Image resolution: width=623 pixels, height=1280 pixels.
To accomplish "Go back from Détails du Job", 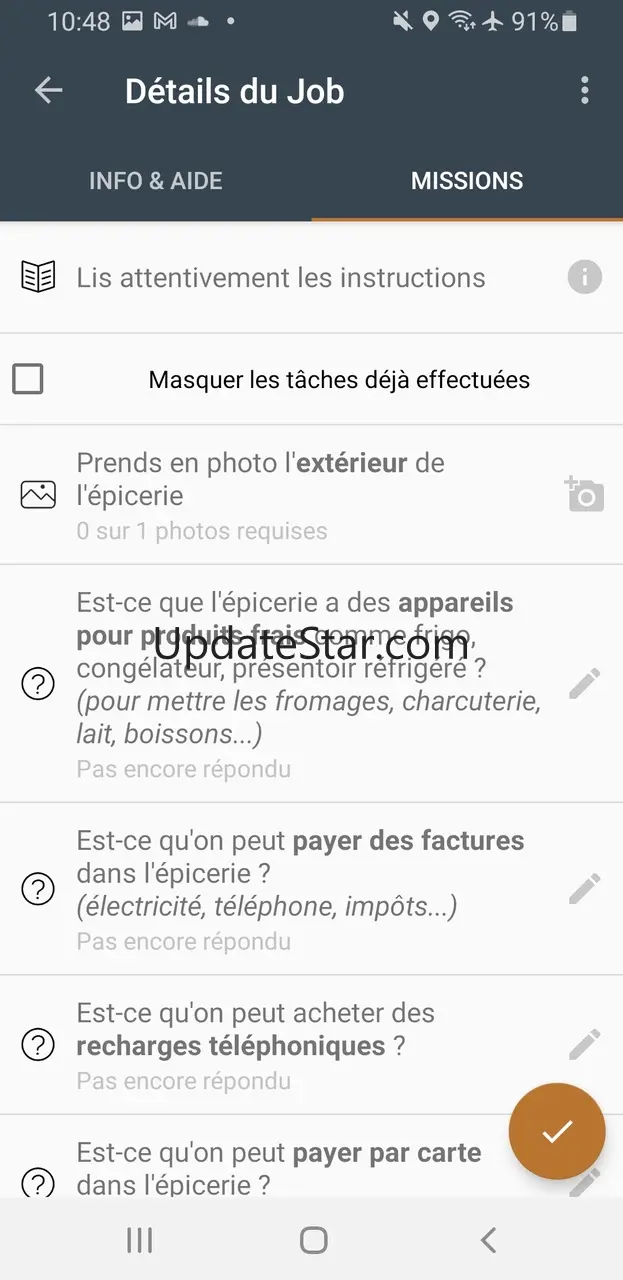I will 48,91.
